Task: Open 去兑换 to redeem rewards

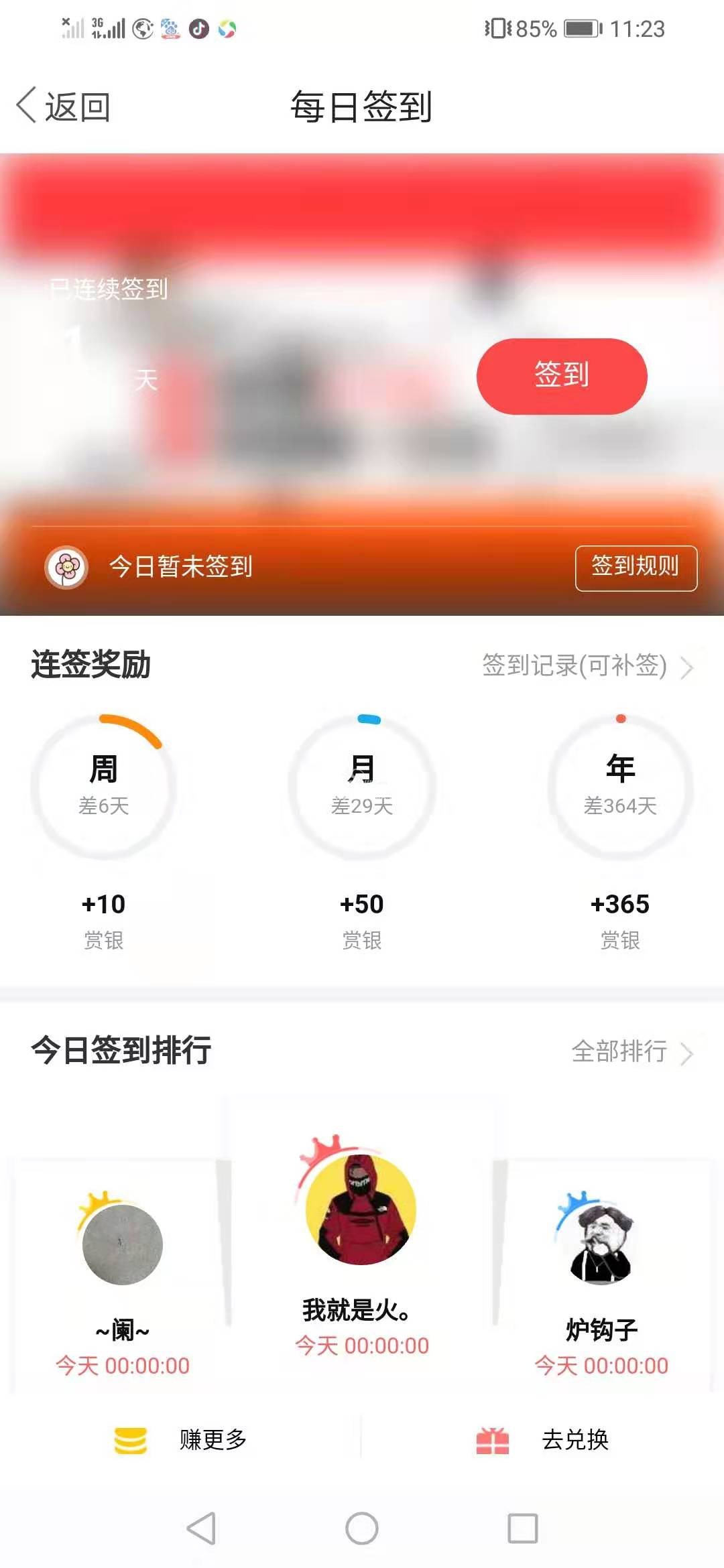Action: click(x=543, y=1440)
